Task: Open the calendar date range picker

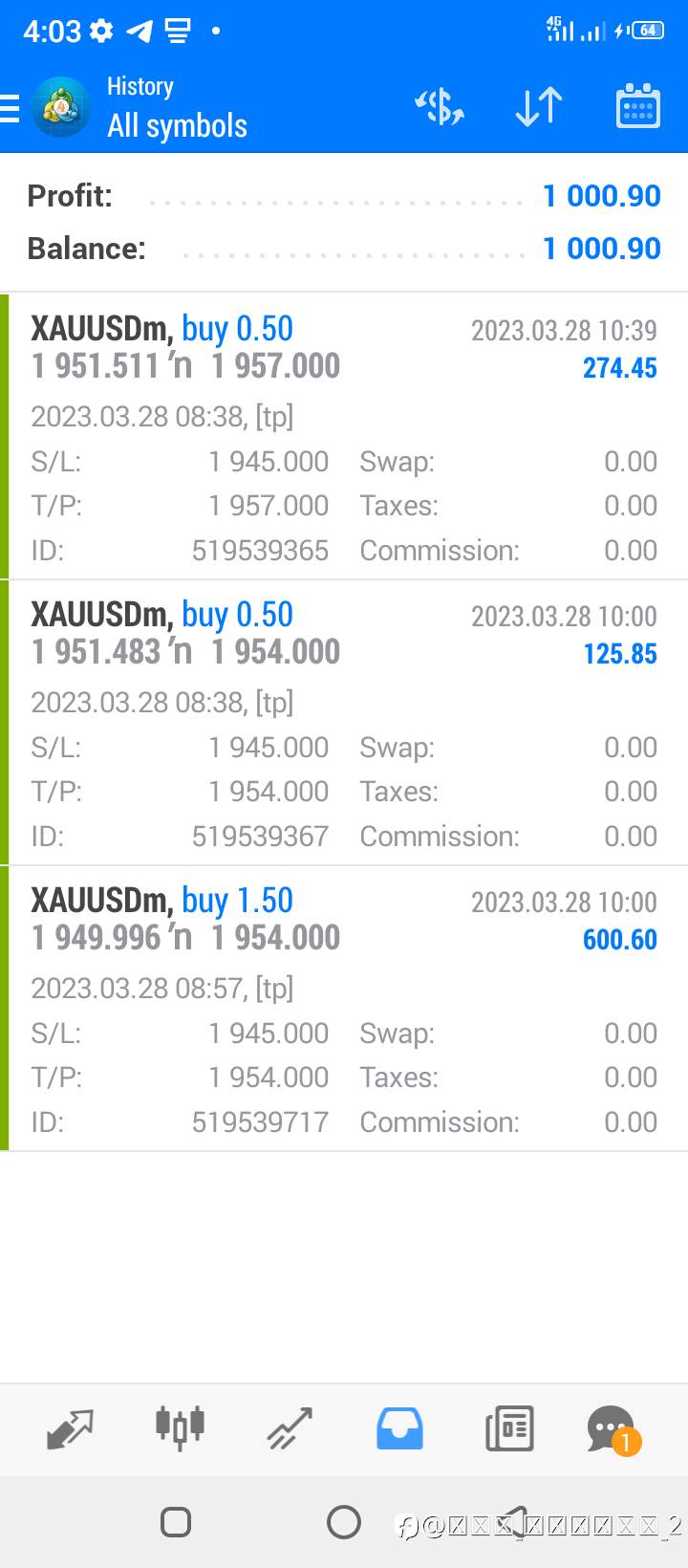Action: (x=637, y=107)
